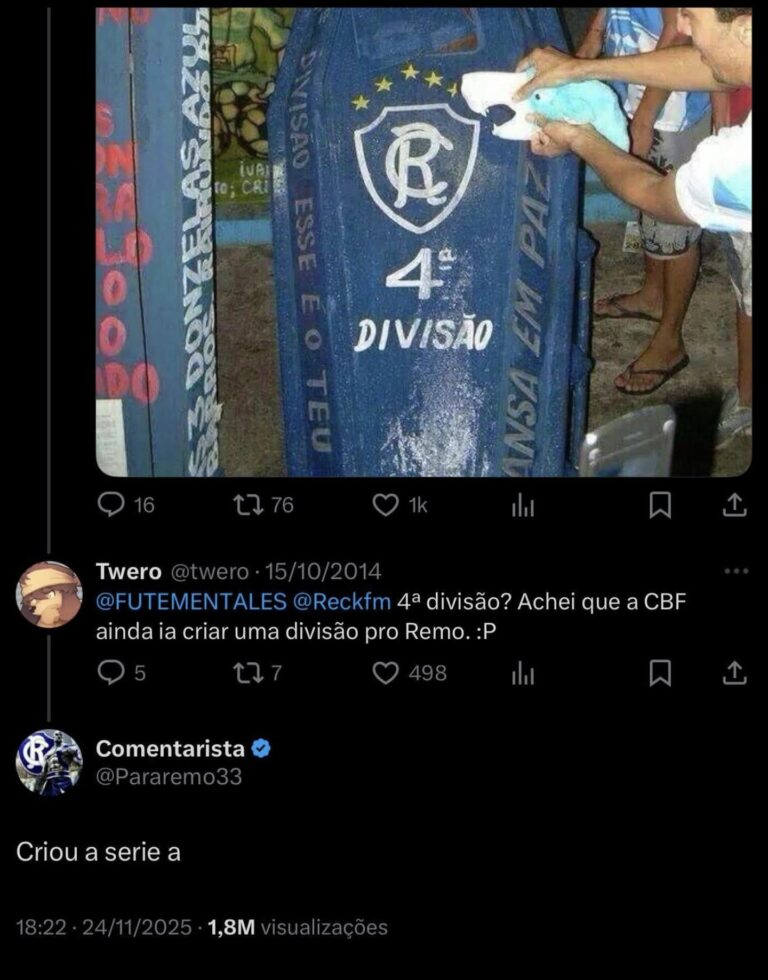This screenshot has width=768, height=980.
Task: Open the Comentarista account name
Action: pos(170,748)
